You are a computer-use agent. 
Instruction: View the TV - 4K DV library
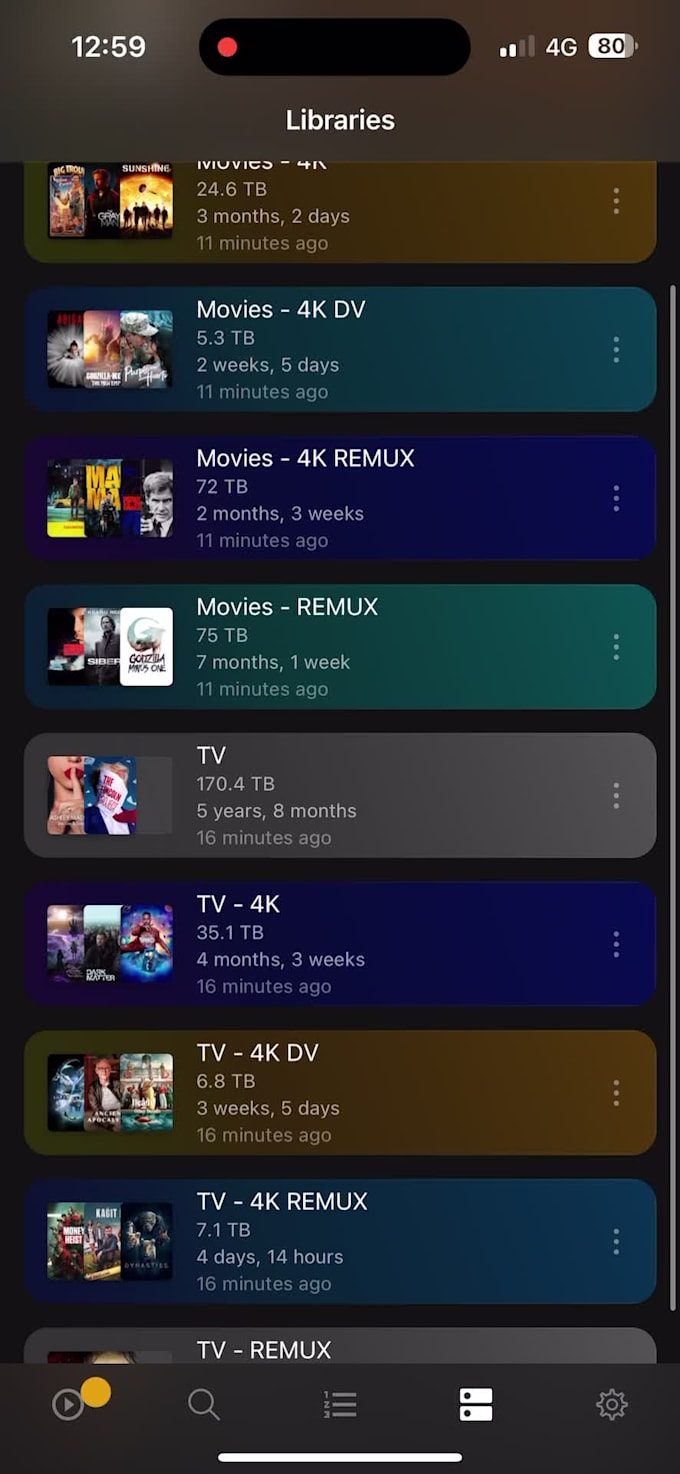click(340, 1093)
